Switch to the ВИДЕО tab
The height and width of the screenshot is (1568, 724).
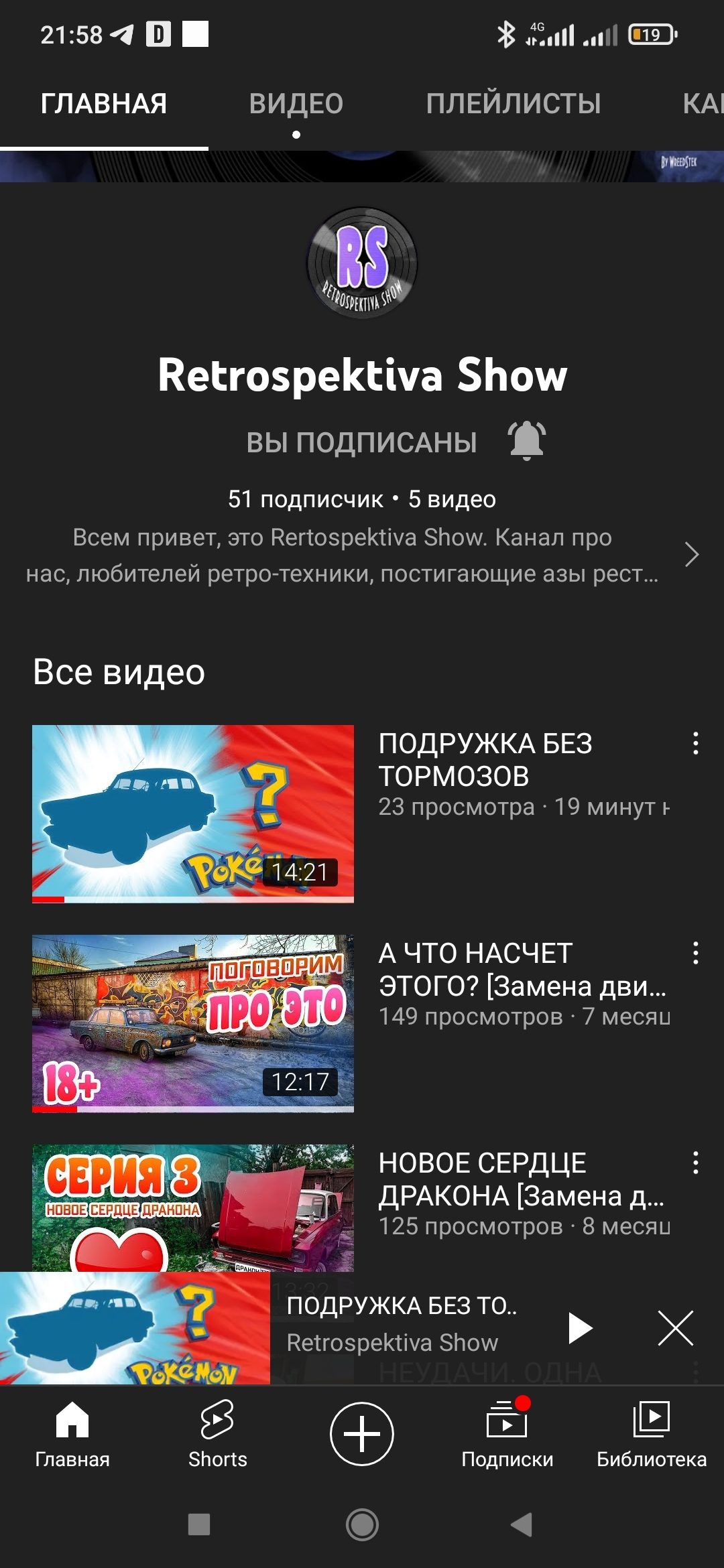click(x=296, y=104)
